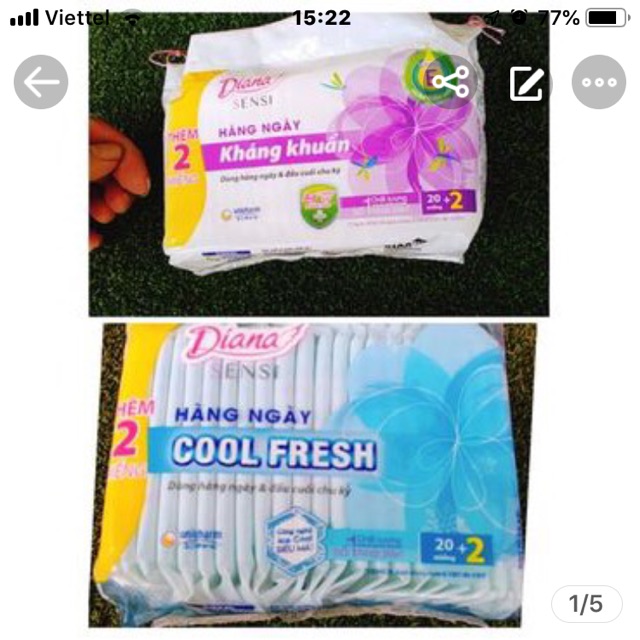Open the three-dot overflow menu
Screen dimensions: 640x640
coord(598,83)
